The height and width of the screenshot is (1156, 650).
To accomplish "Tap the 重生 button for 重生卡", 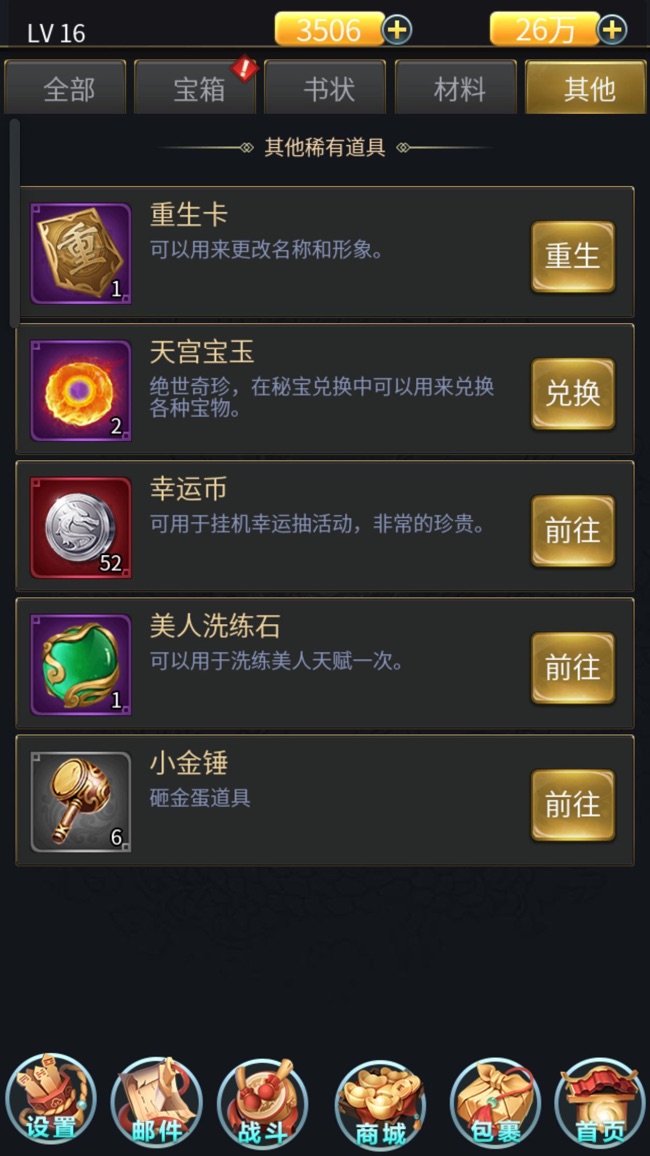I will pos(573,257).
